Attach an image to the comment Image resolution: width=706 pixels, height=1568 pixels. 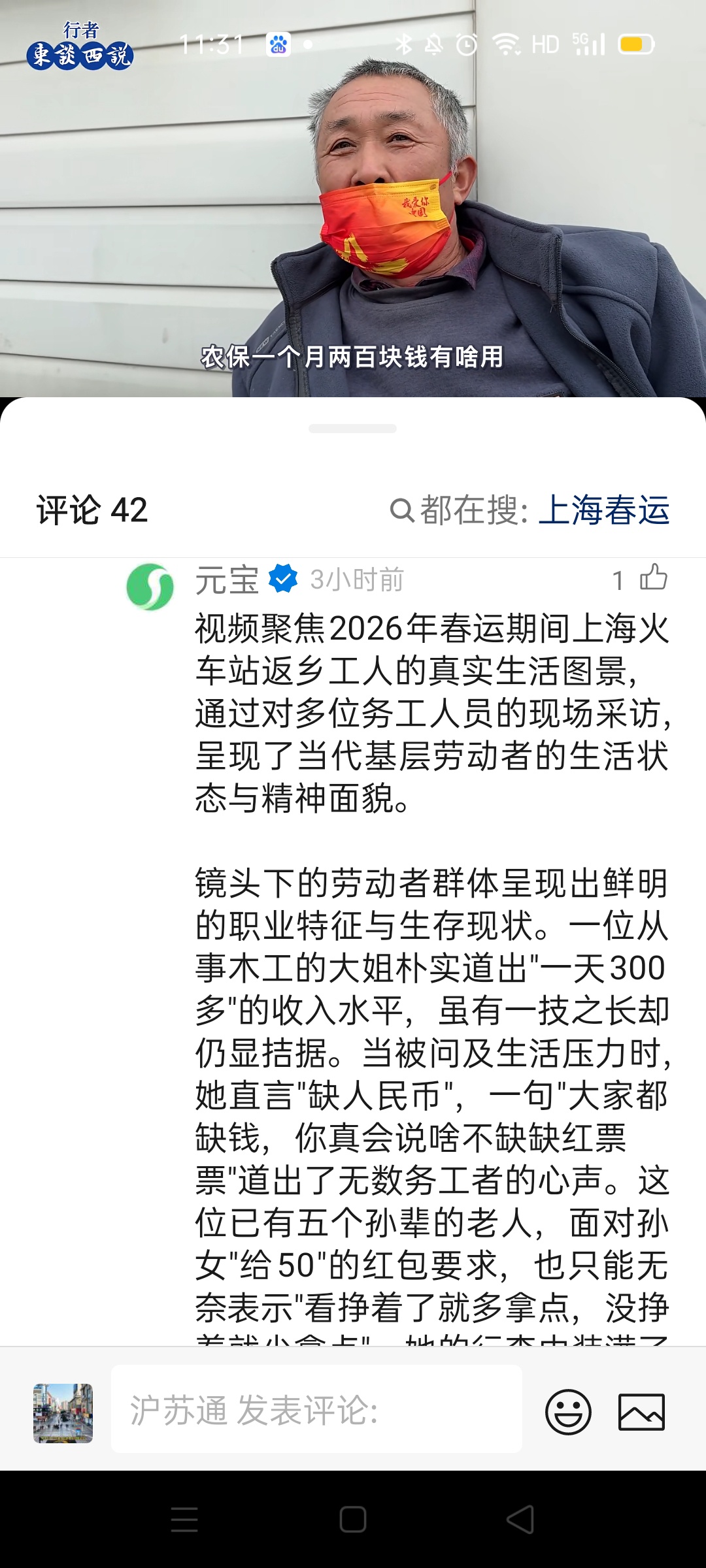point(641,1412)
